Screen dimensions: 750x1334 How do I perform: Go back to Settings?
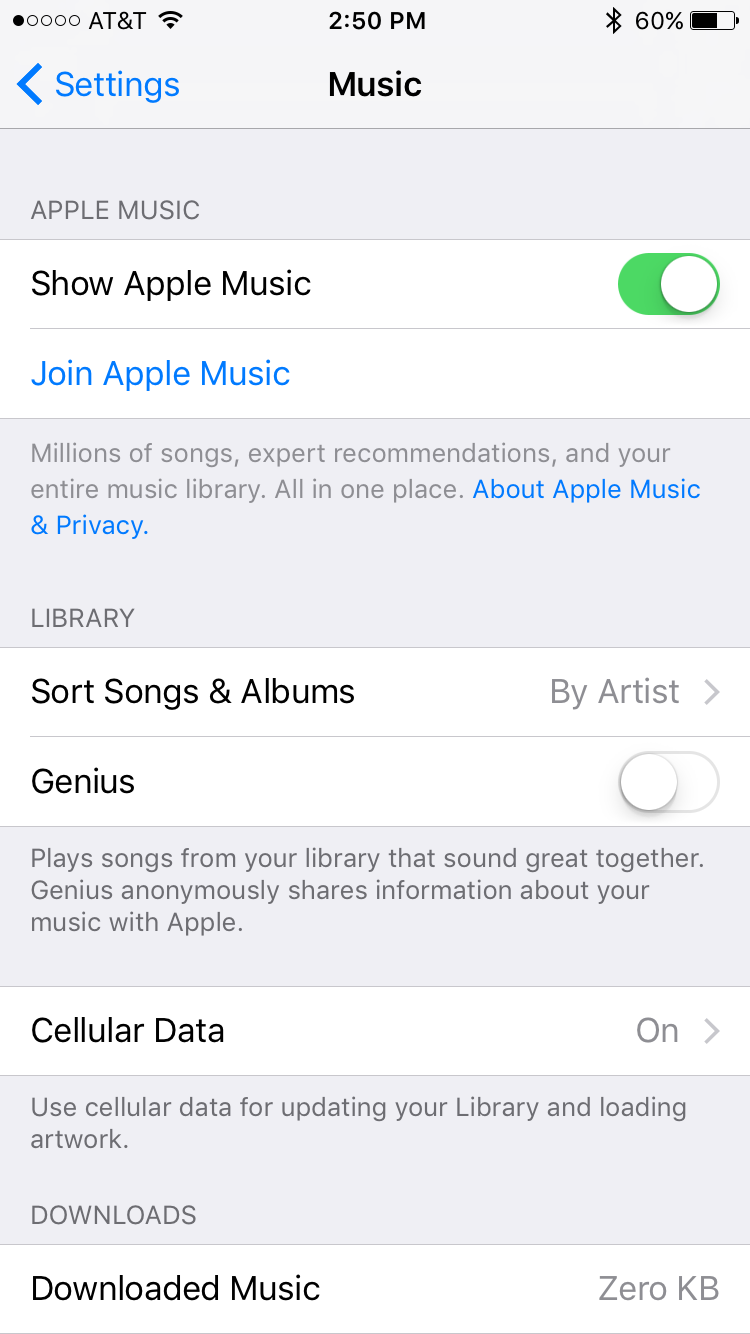click(98, 85)
